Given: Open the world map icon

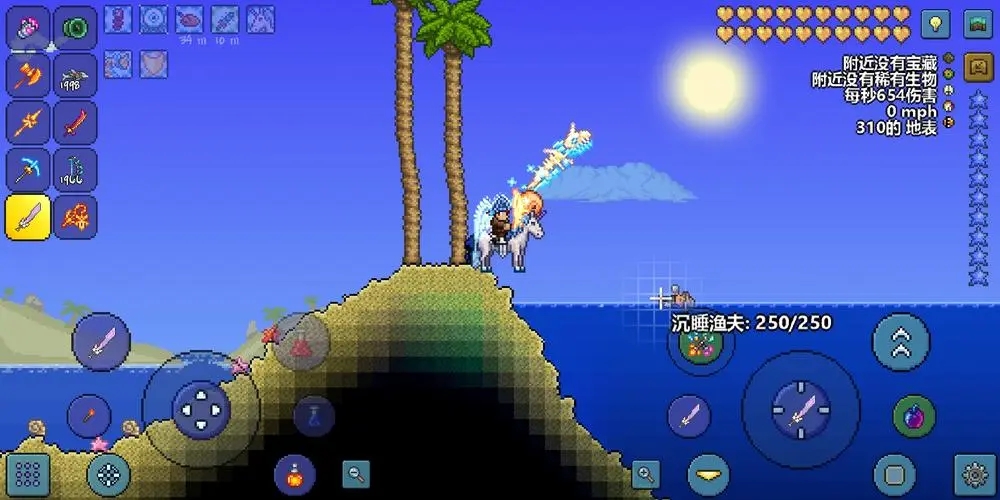Looking at the screenshot, I should 978,23.
